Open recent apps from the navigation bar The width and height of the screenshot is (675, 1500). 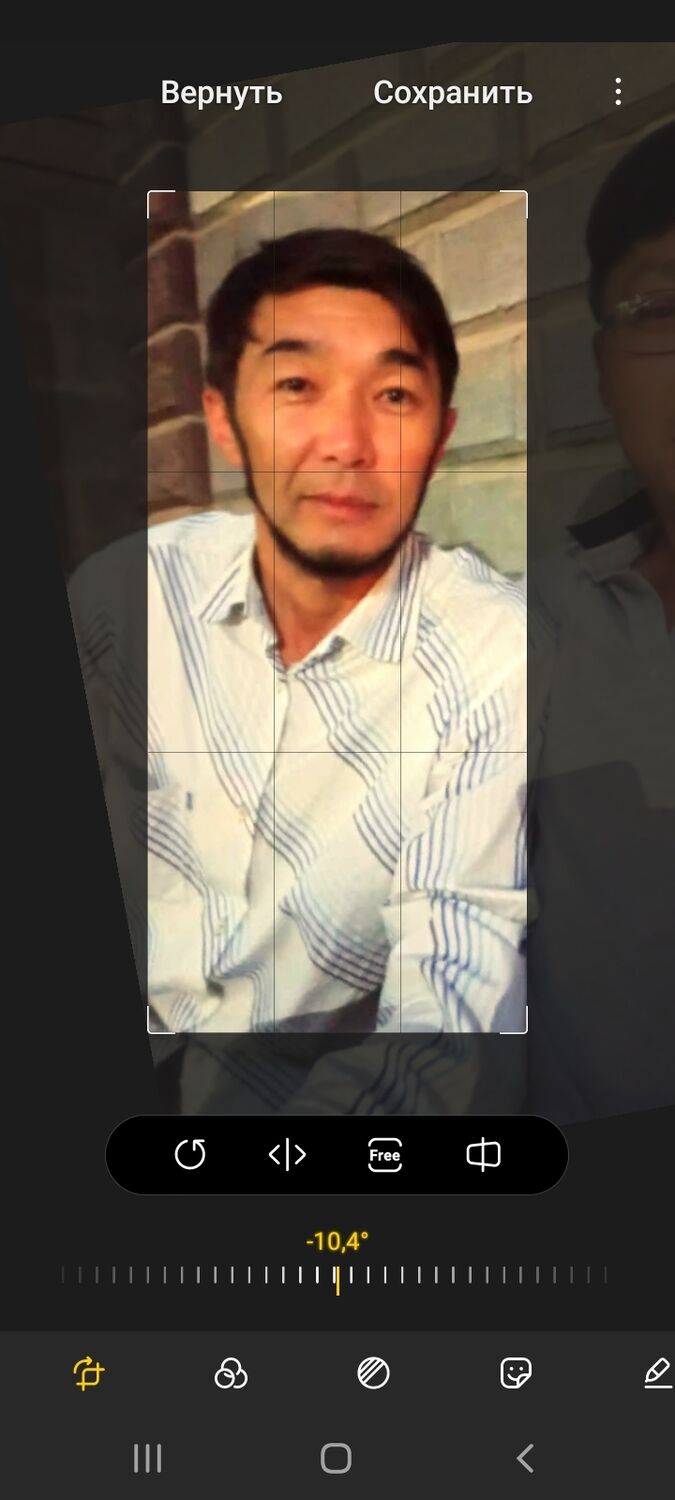(x=148, y=1458)
